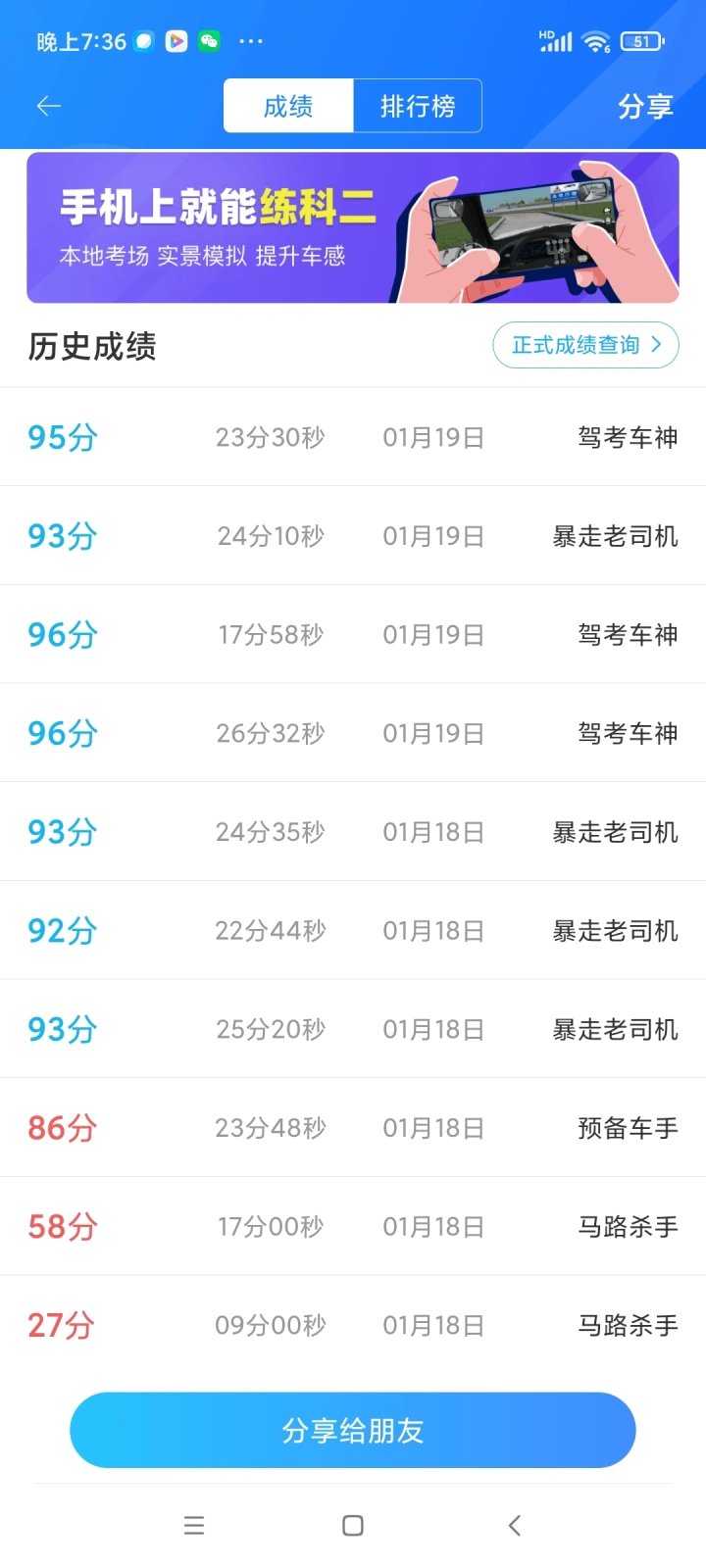Open the 86分 预备车手 record
This screenshot has height=1568, width=706.
coord(353,1127)
